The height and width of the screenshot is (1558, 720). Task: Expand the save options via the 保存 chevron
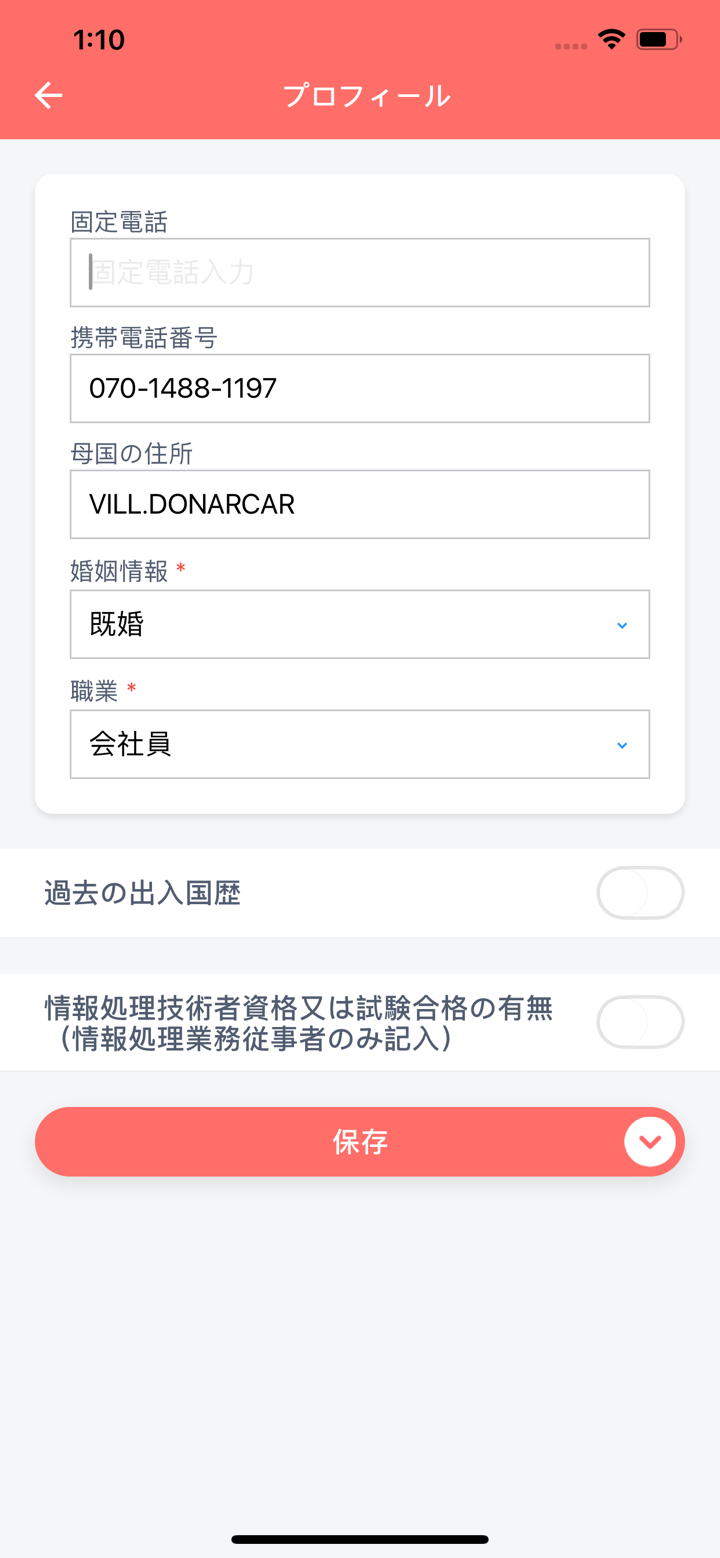(649, 1141)
